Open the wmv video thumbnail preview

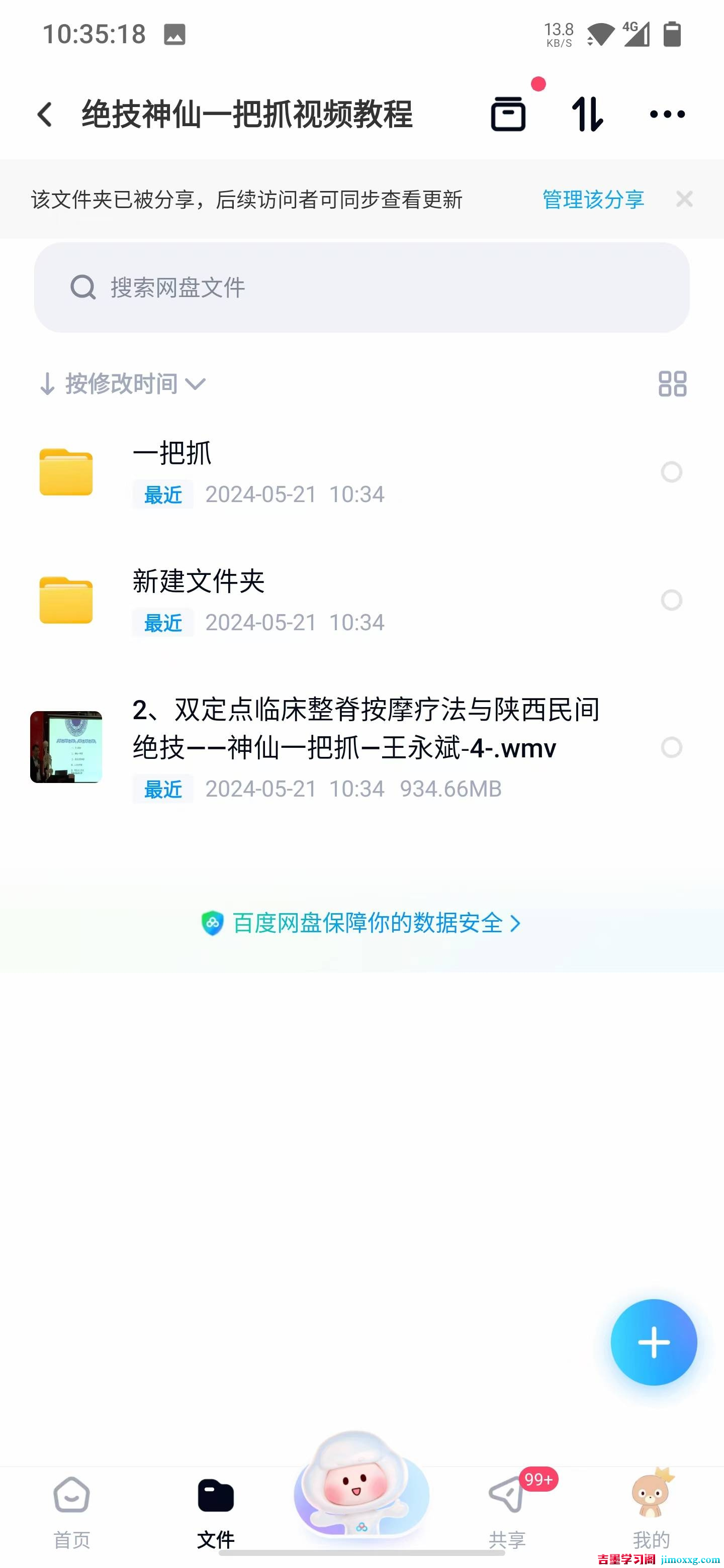(66, 747)
